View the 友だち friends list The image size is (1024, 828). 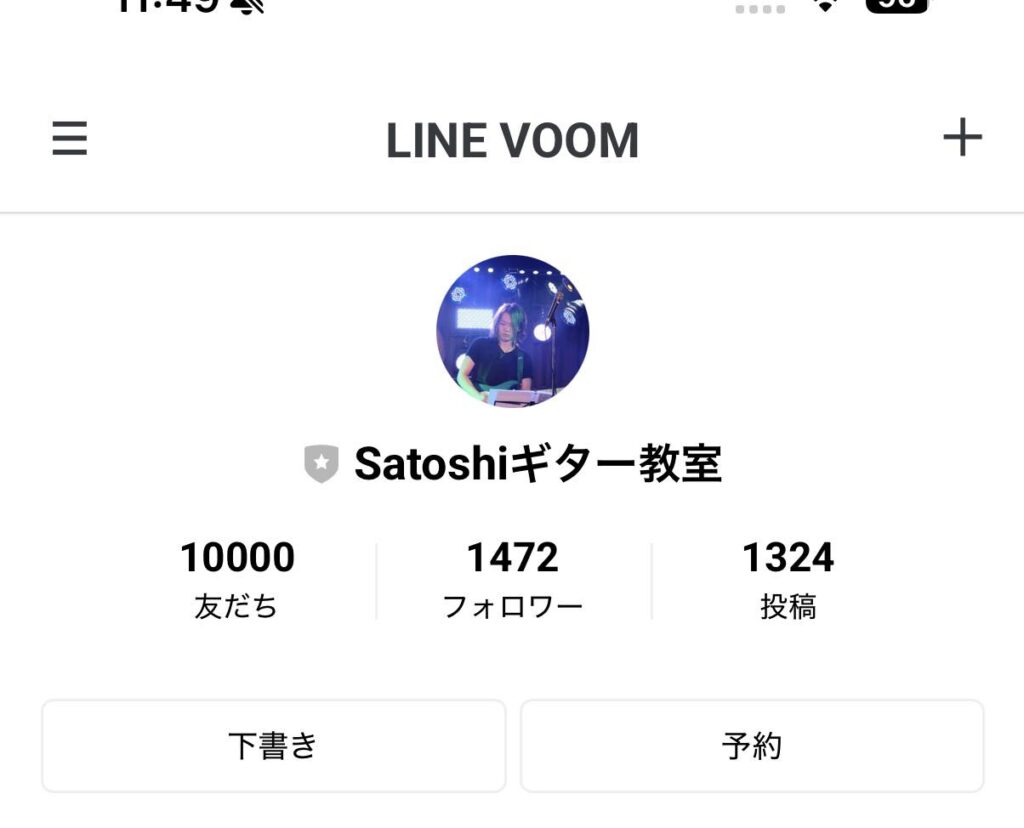click(x=237, y=578)
